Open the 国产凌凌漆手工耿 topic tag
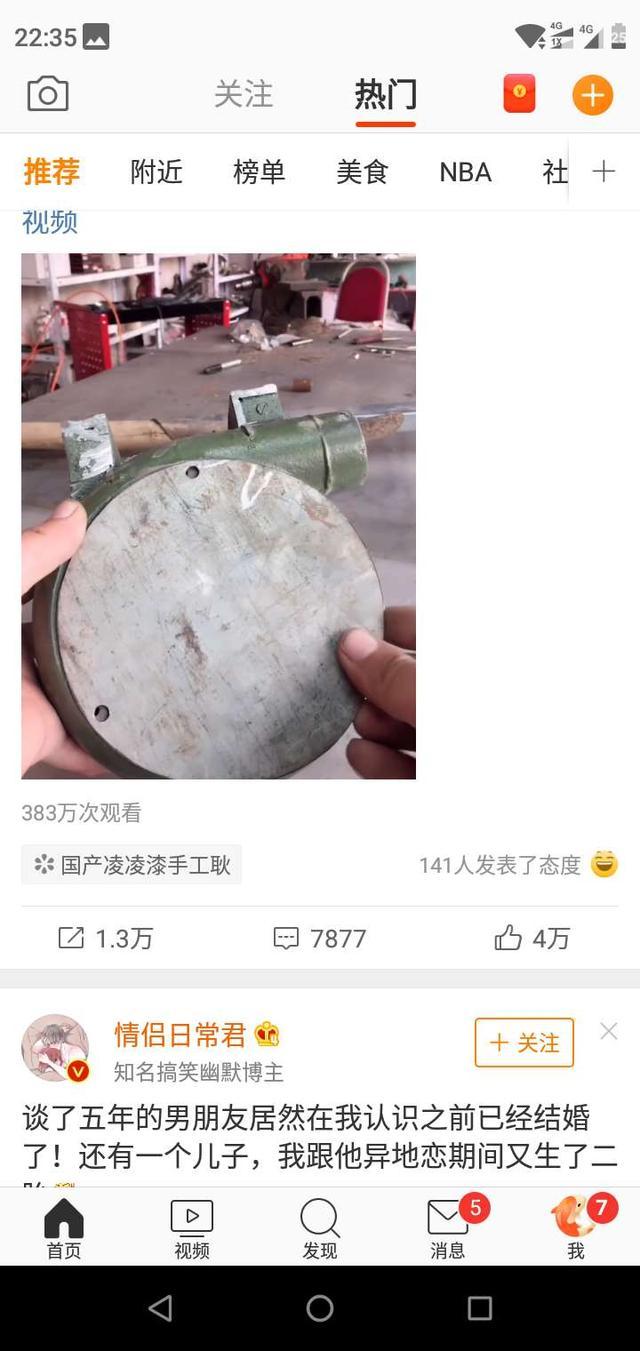 coord(132,865)
